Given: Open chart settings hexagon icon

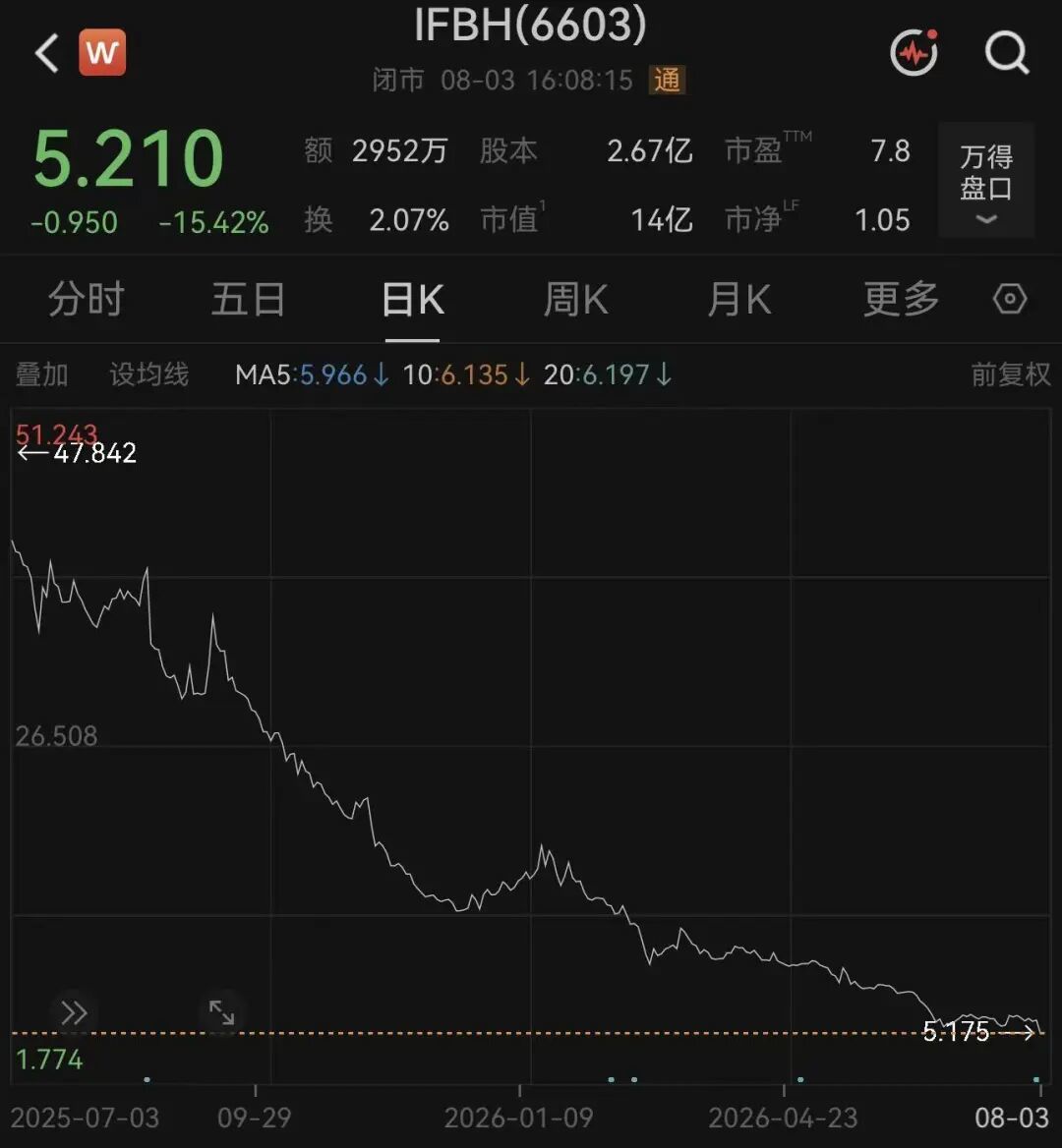Looking at the screenshot, I should coord(1010,299).
